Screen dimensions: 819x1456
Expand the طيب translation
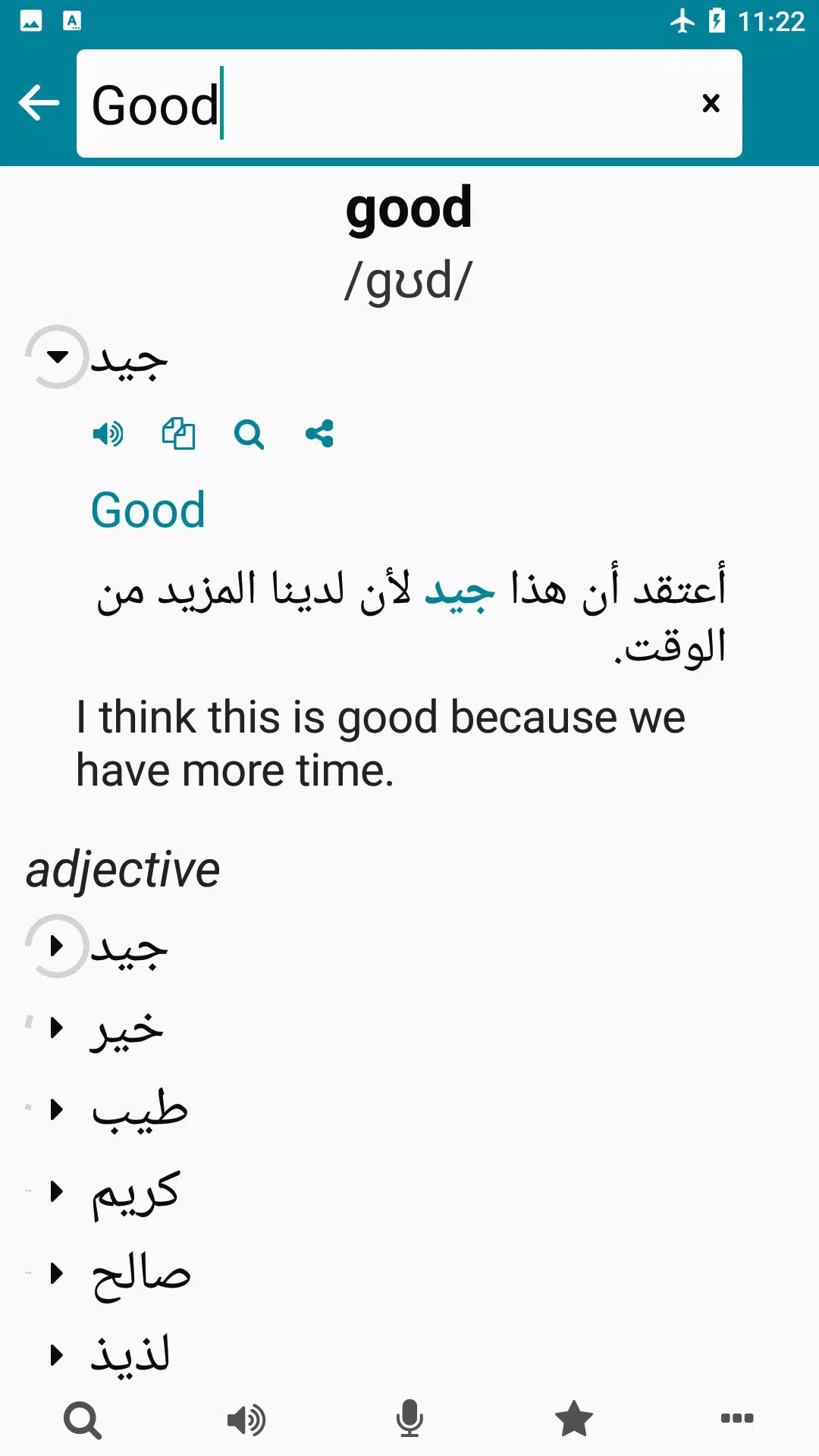click(x=56, y=1110)
